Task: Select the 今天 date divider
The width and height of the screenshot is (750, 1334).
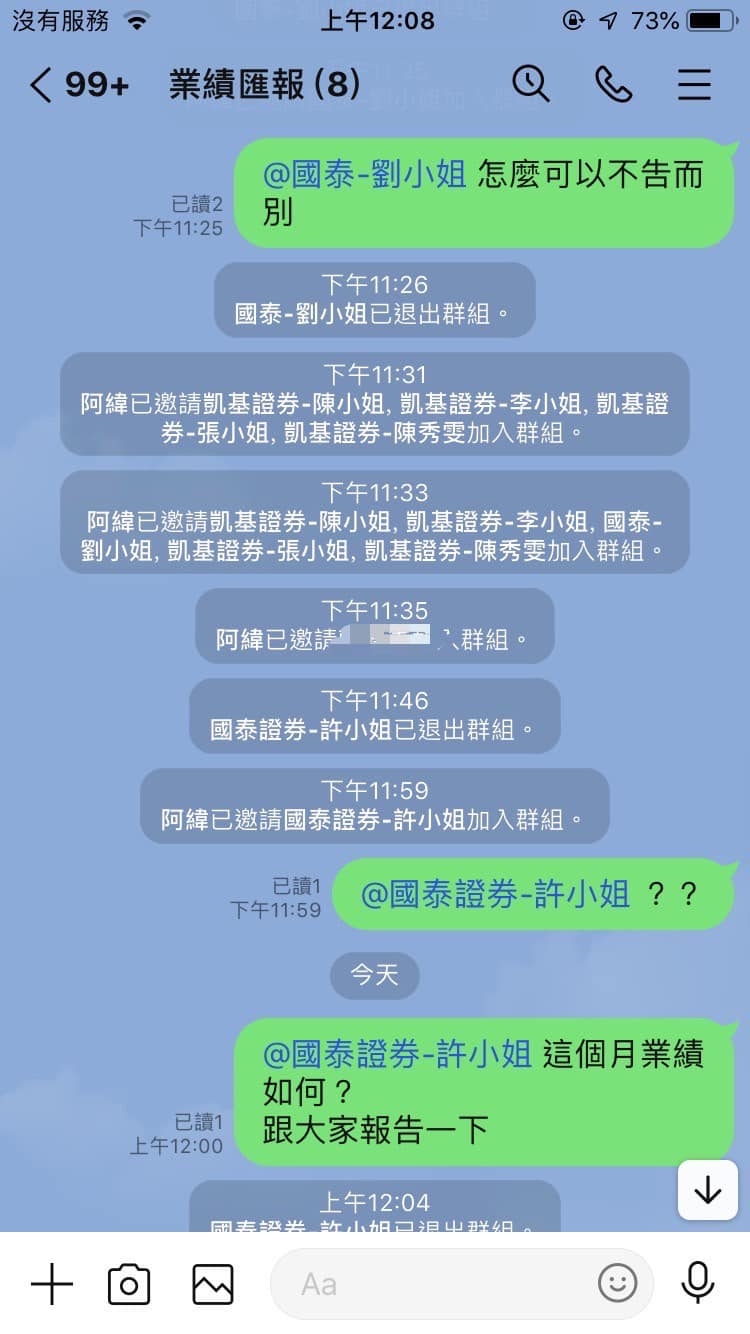Action: [374, 976]
